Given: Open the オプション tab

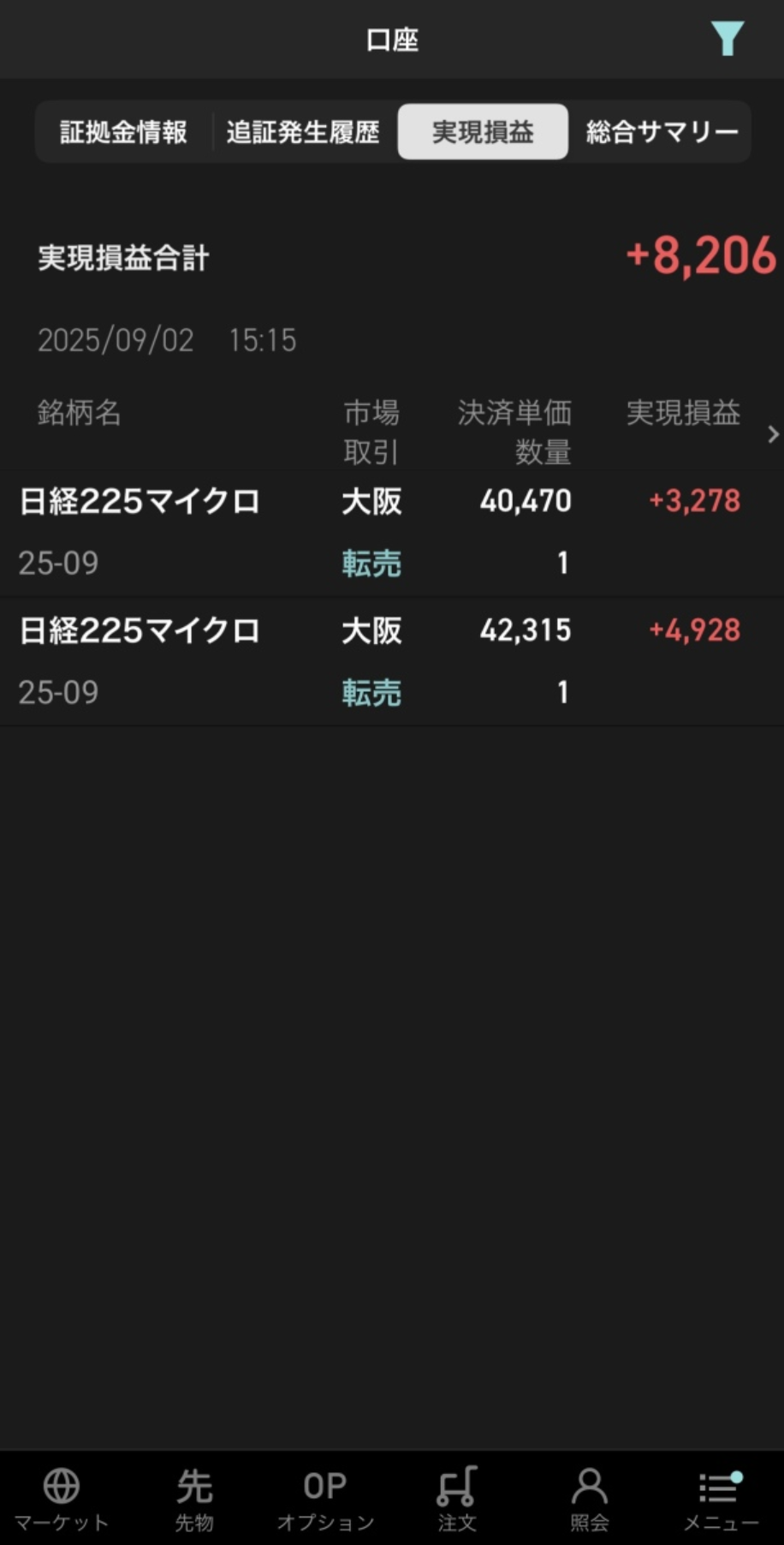Looking at the screenshot, I should click(x=325, y=1499).
